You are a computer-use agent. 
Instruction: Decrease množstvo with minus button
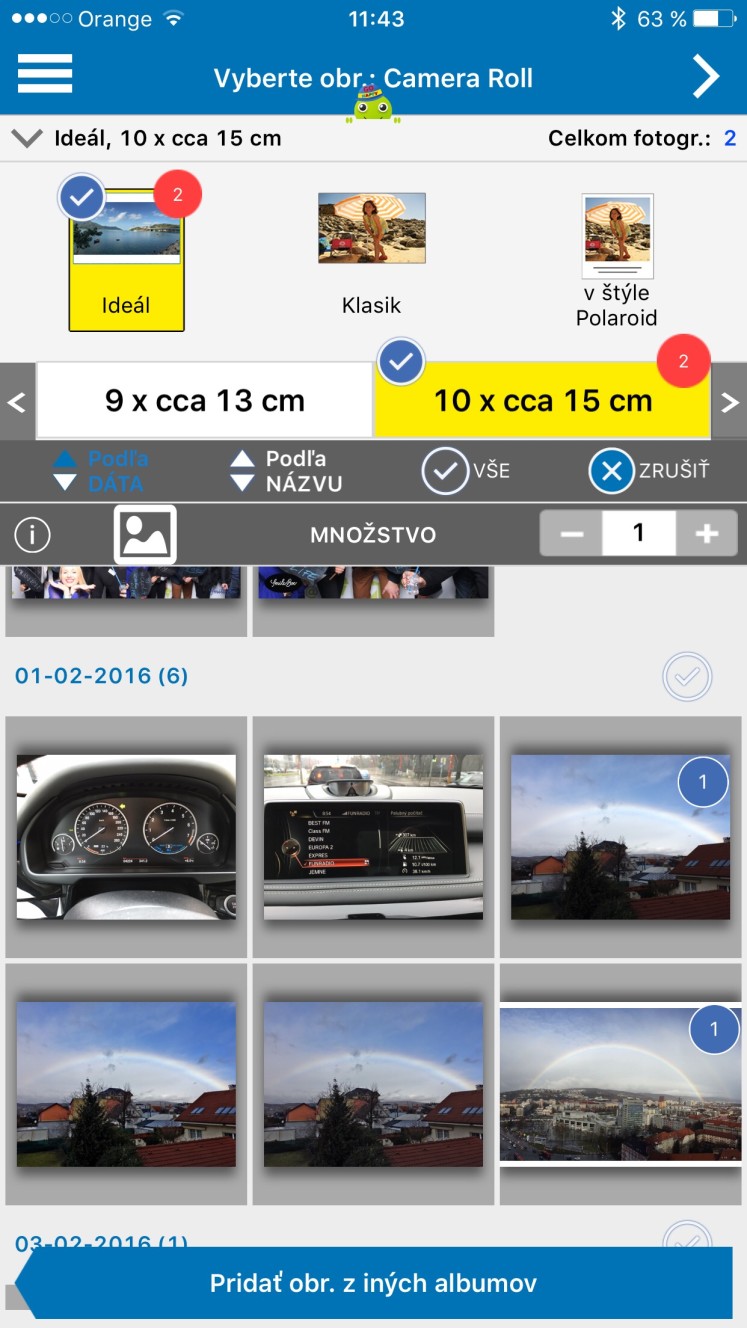point(571,534)
